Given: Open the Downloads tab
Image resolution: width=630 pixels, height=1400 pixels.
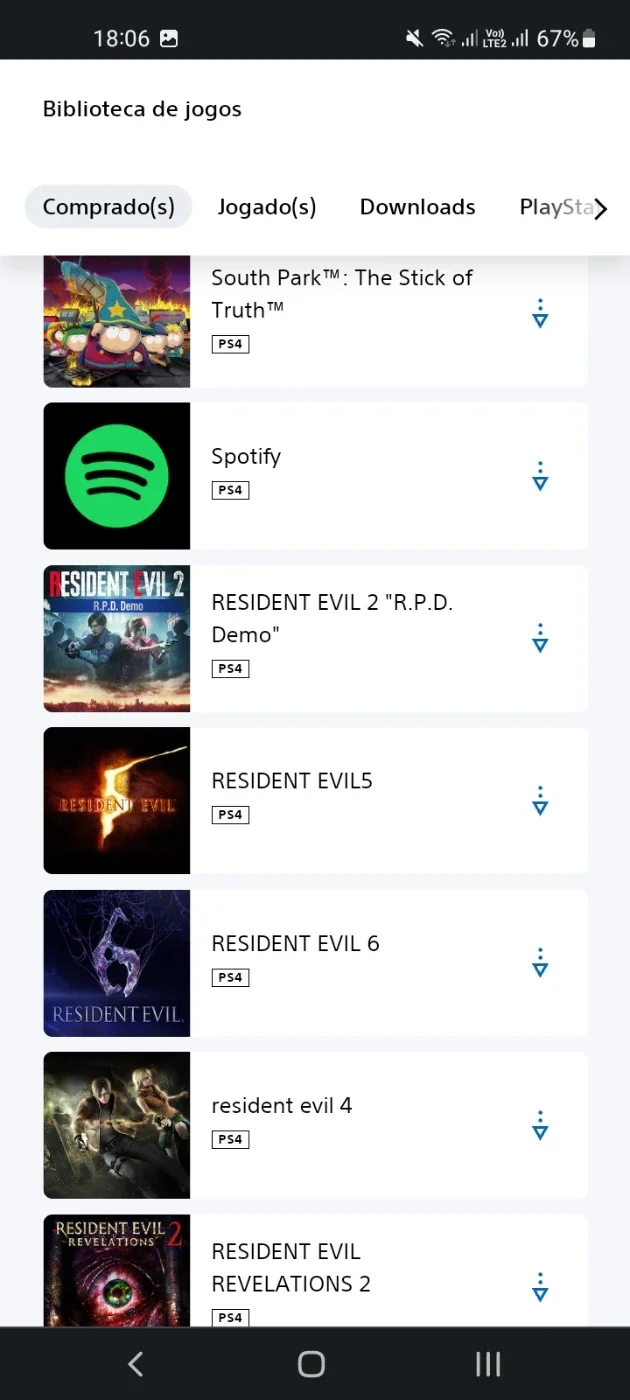Looking at the screenshot, I should (x=417, y=207).
